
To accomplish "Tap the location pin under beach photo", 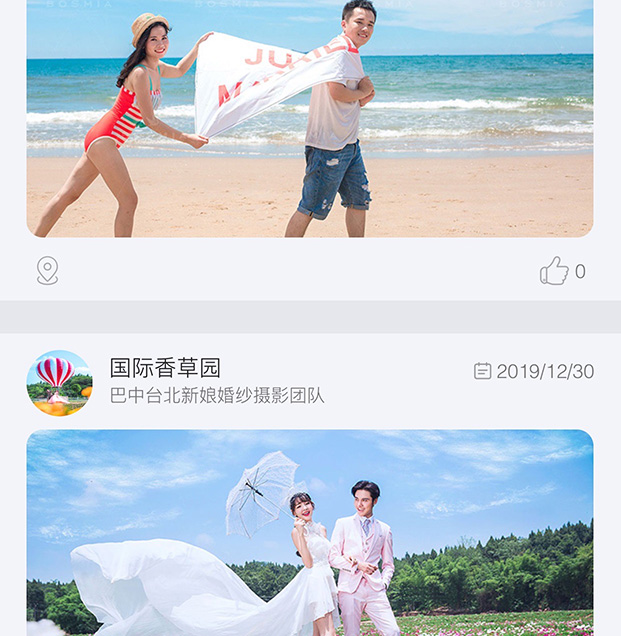I will (x=47, y=271).
